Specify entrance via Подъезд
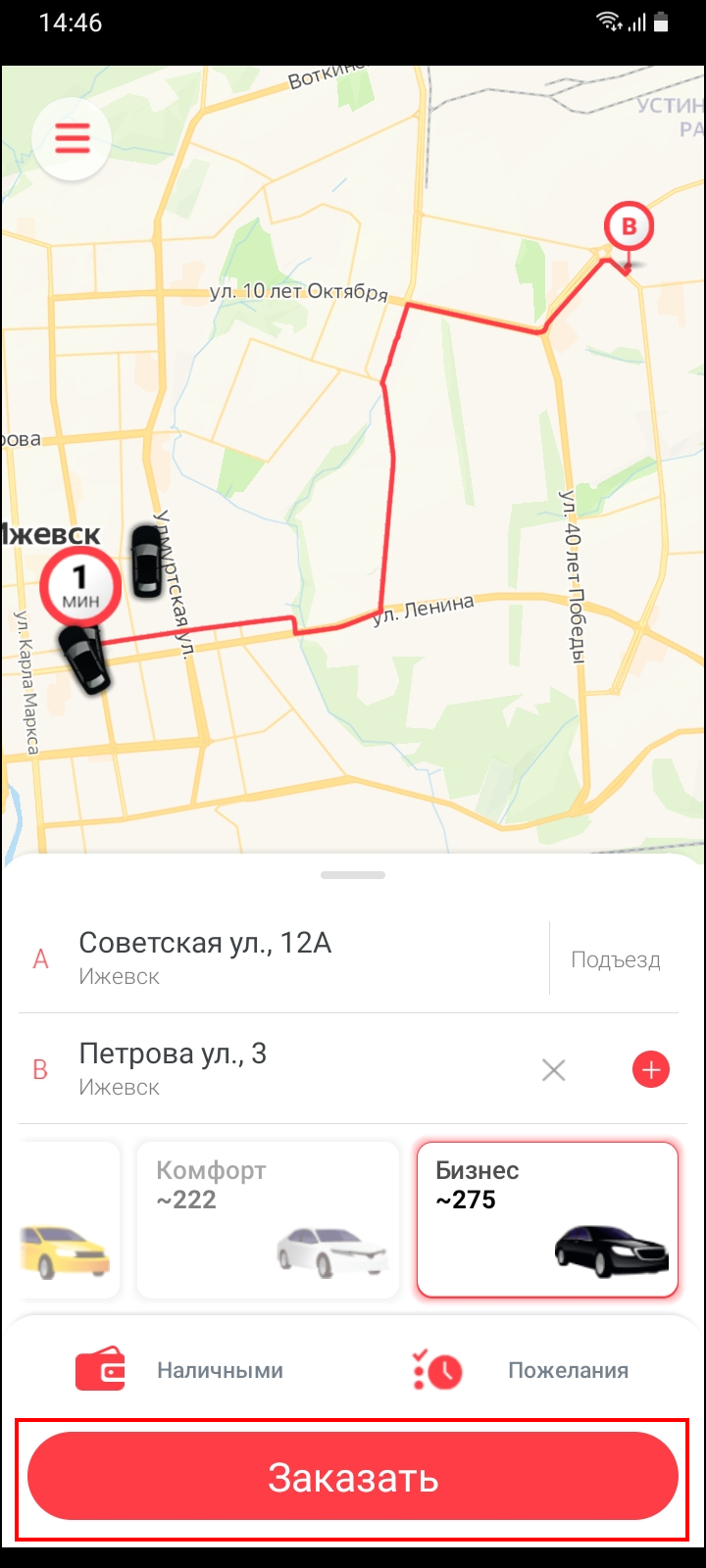 616,959
